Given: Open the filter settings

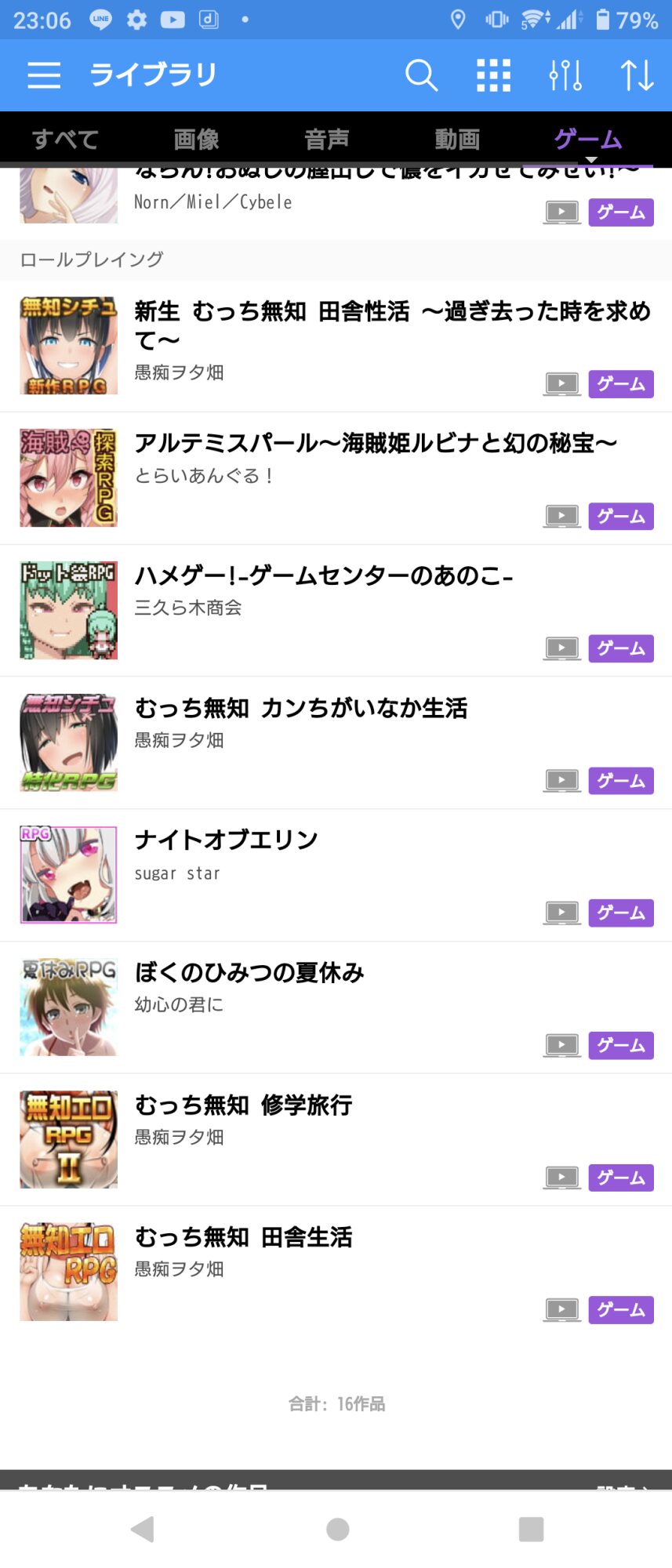Looking at the screenshot, I should [565, 75].
